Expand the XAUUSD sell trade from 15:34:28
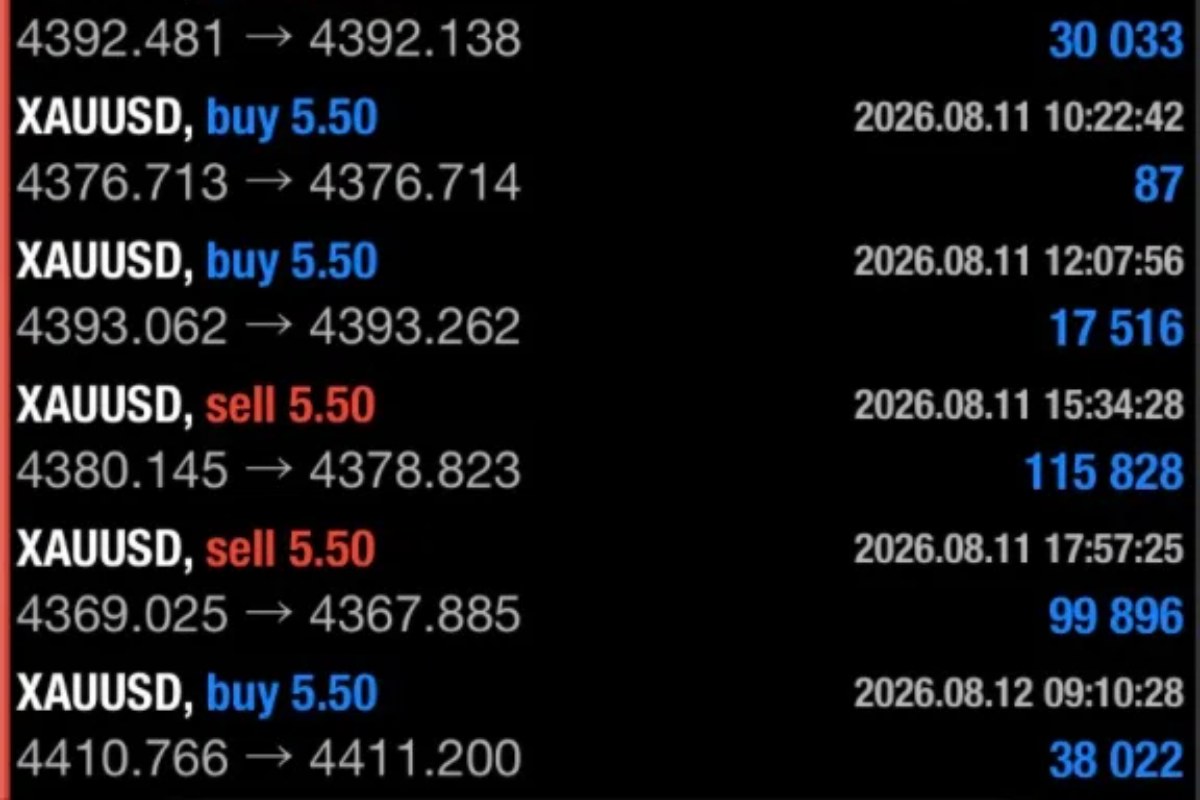The height and width of the screenshot is (800, 1200). coord(600,440)
